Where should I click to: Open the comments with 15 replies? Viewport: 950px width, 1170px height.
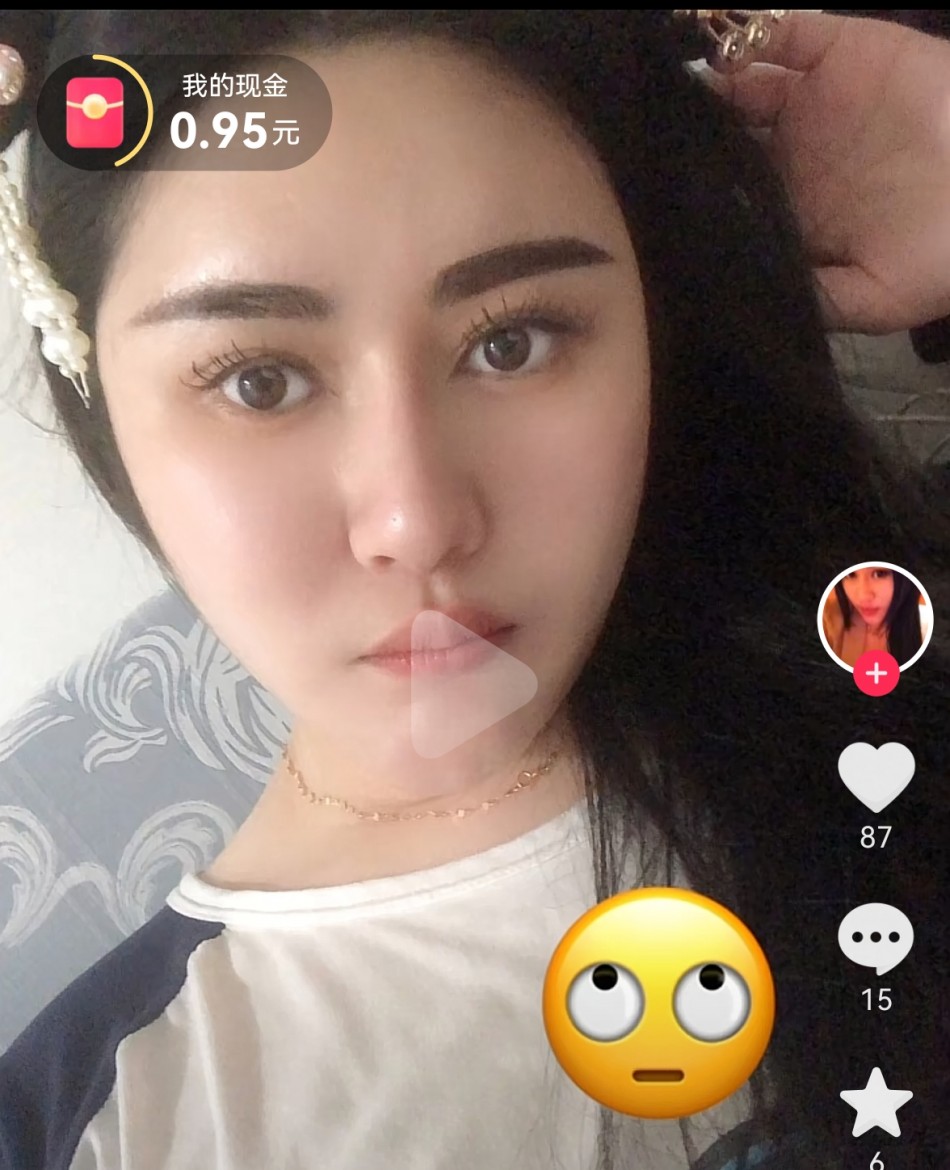(876, 937)
